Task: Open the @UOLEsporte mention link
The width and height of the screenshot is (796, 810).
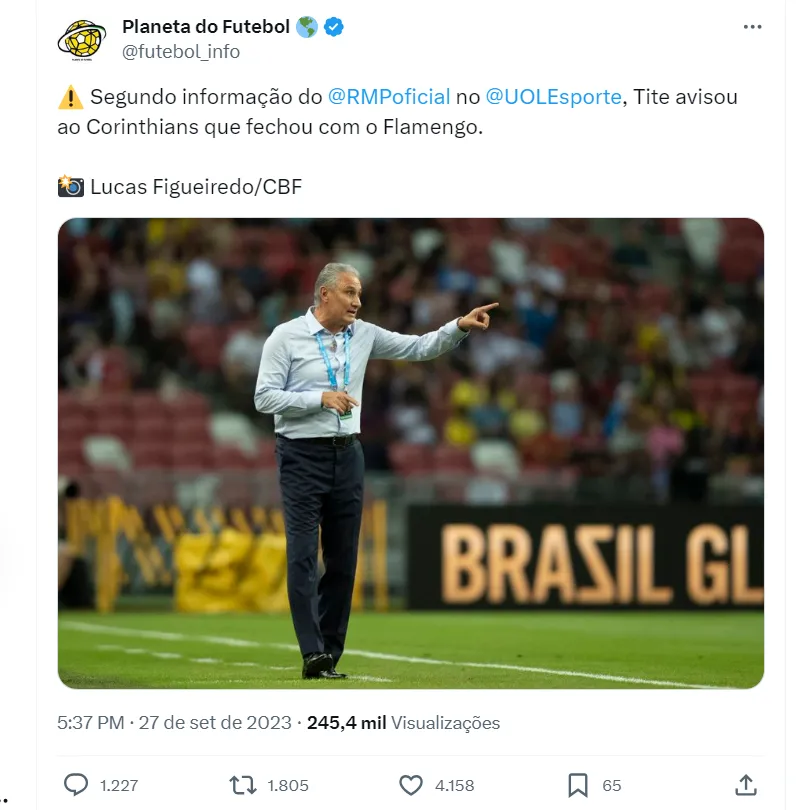Action: tap(552, 98)
